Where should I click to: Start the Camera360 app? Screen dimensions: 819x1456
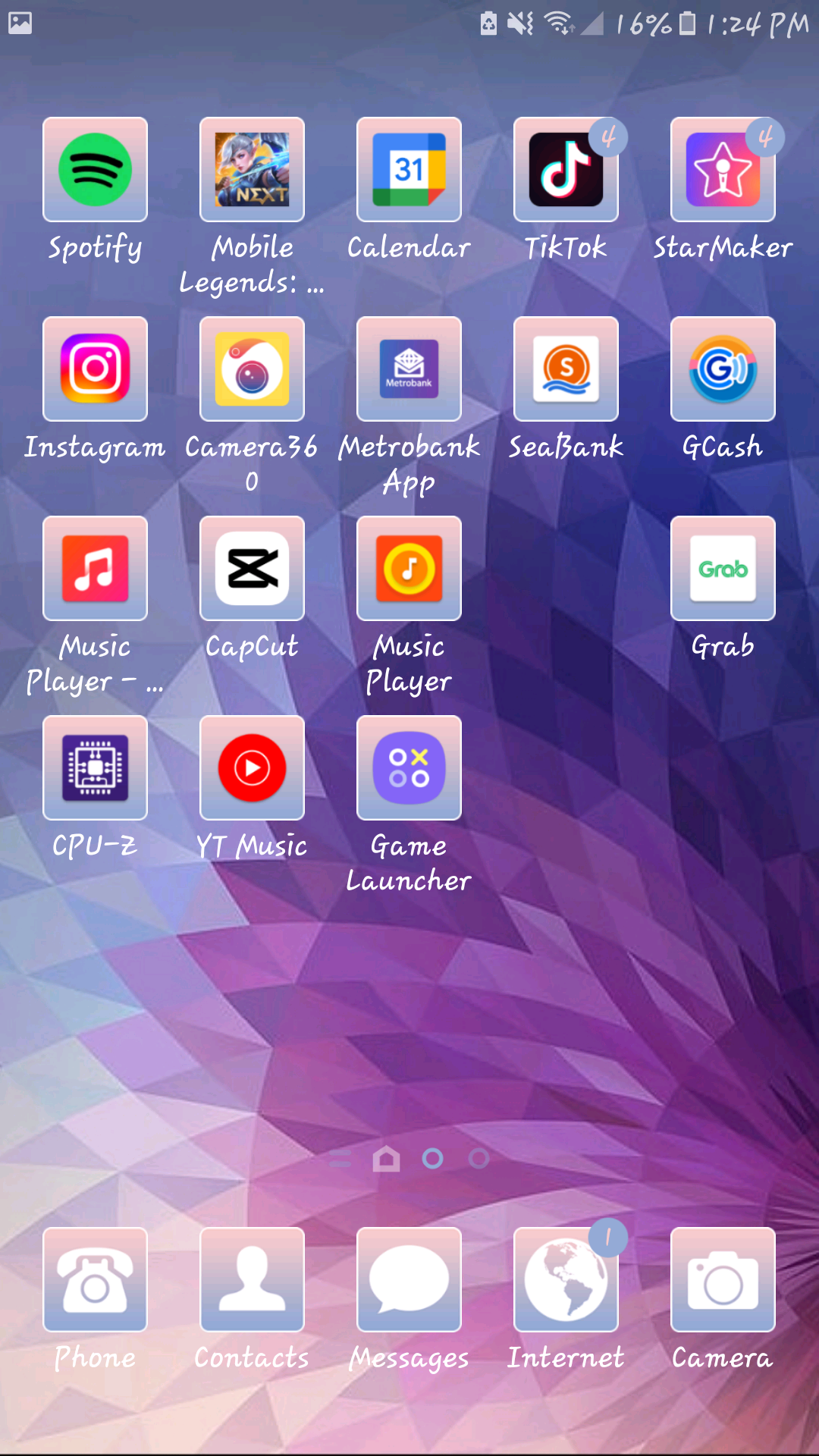click(x=252, y=369)
